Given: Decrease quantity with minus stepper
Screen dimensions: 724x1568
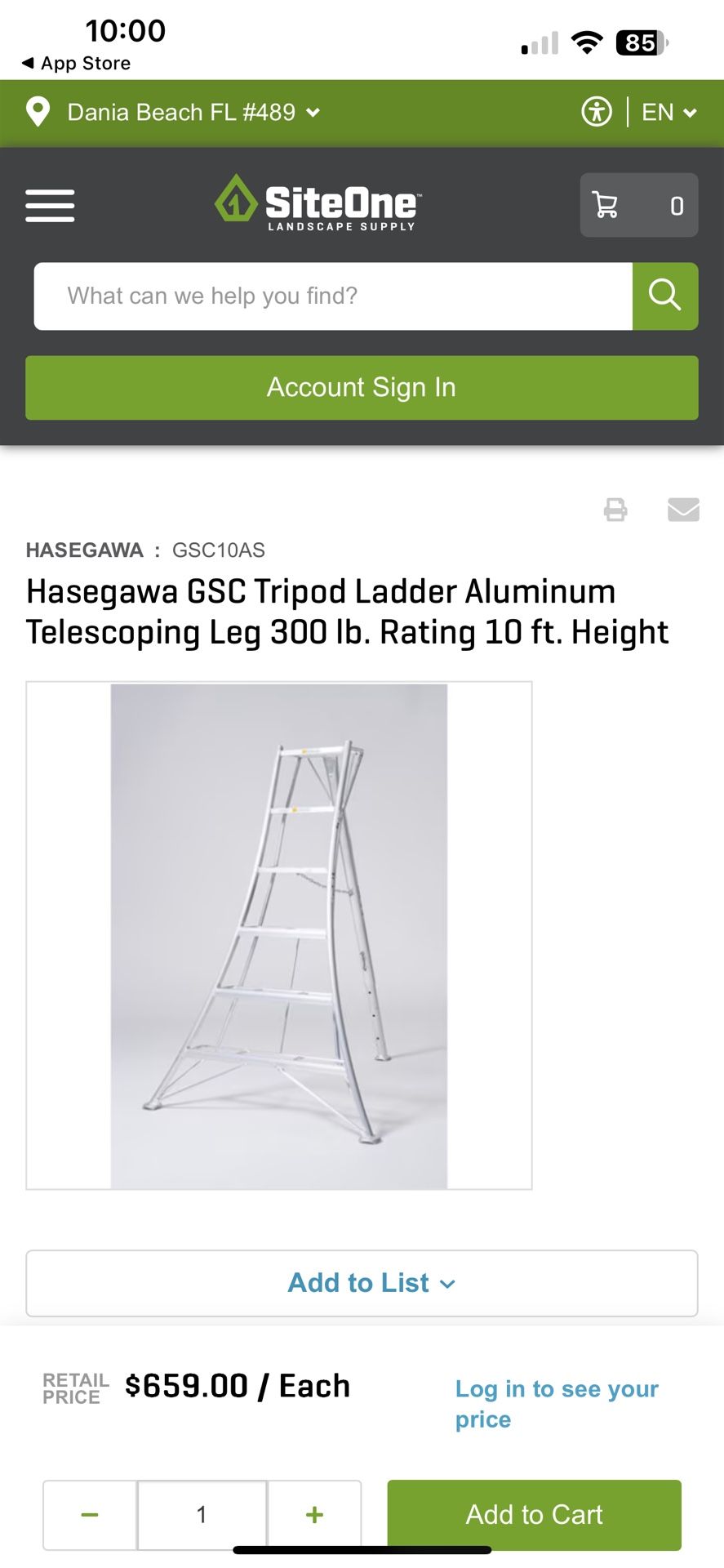Looking at the screenshot, I should point(90,1514).
